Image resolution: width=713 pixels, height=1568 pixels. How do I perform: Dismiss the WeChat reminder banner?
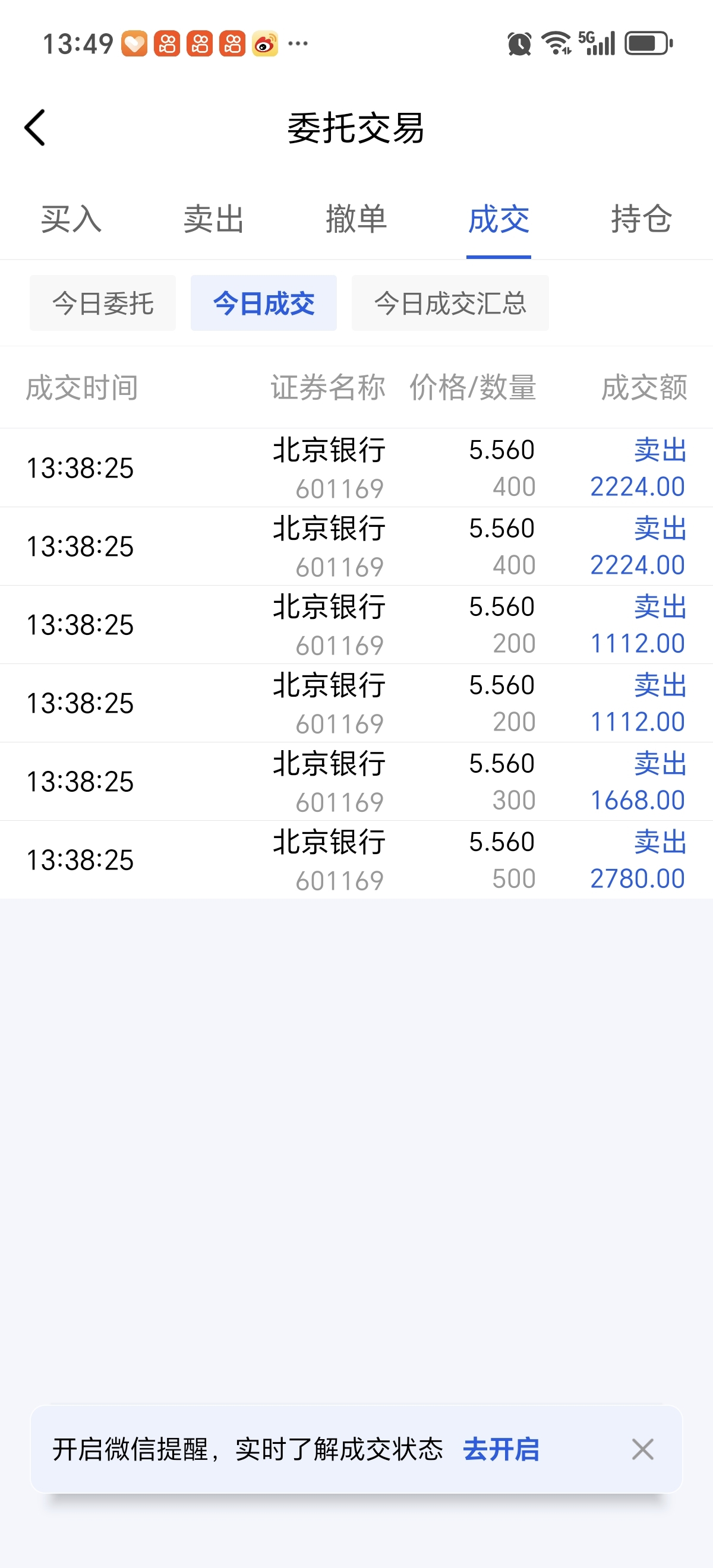[643, 1449]
